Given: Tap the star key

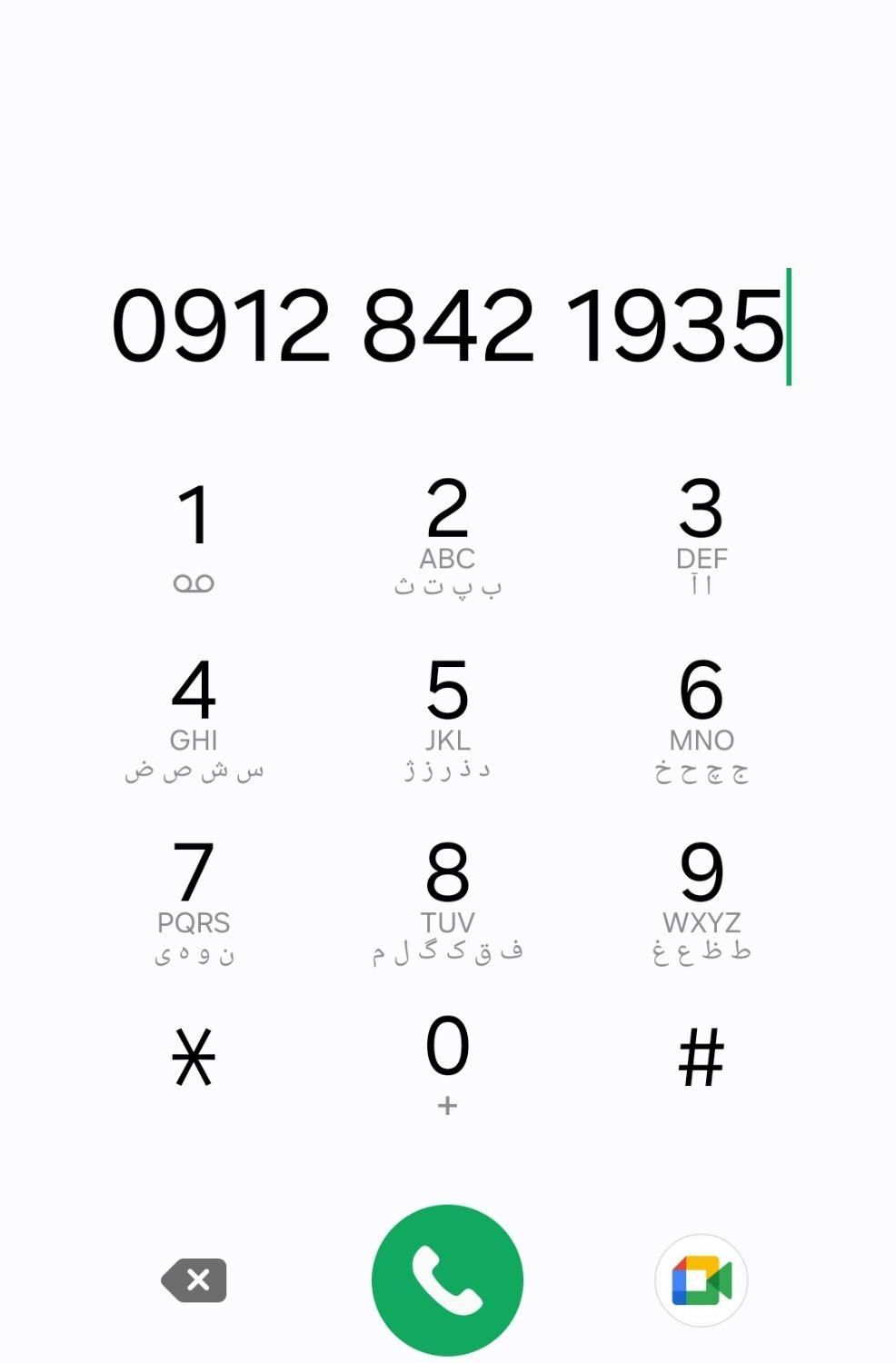Looking at the screenshot, I should [194, 1058].
